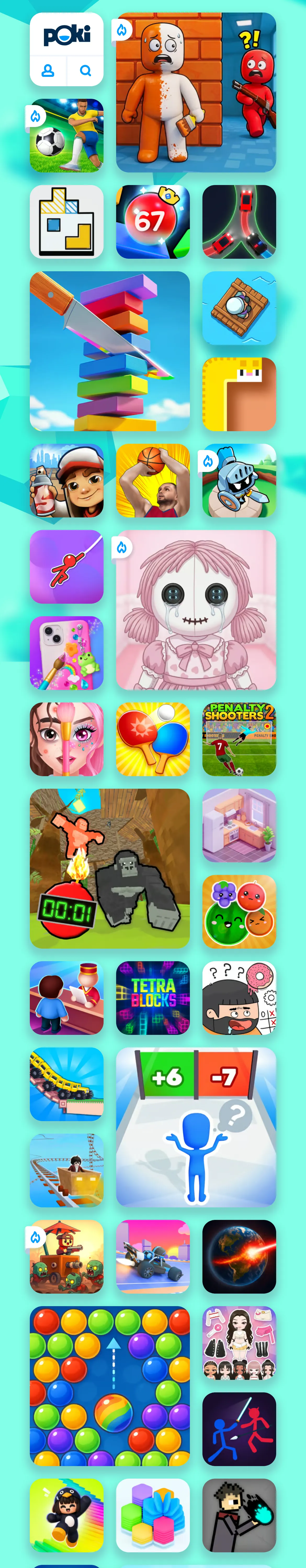306x1568 pixels.
Task: Open the stickmen sword fight game
Action: tap(239, 1429)
